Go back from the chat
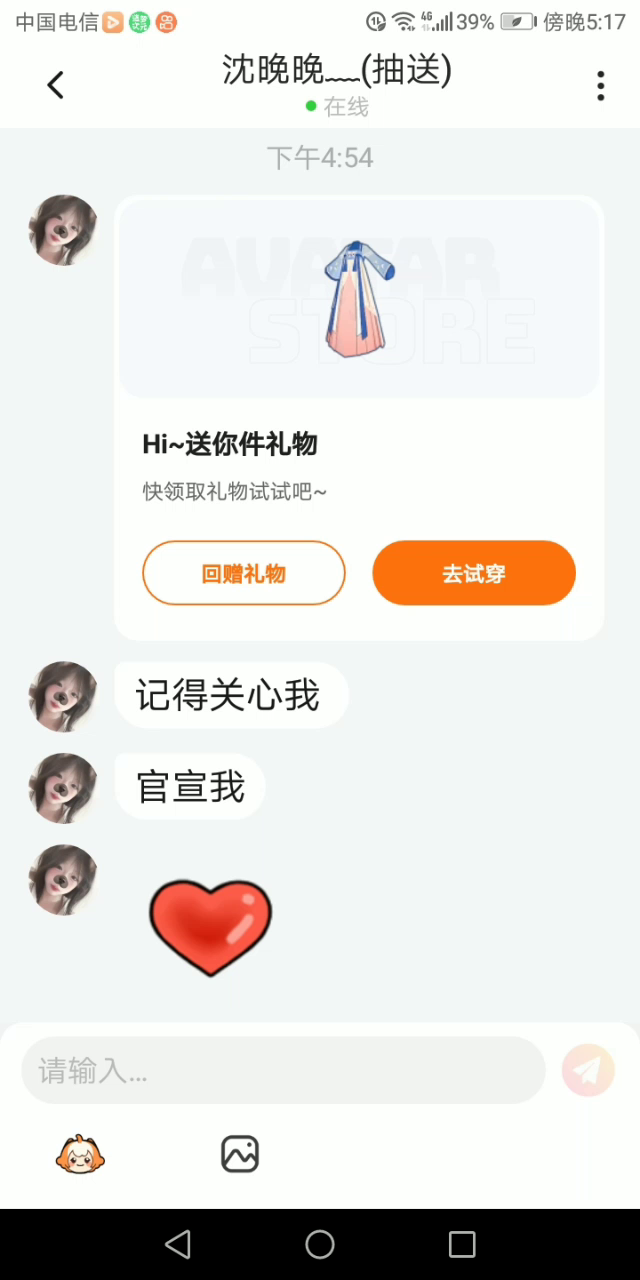Screen dimensions: 640x1280 click(x=56, y=85)
